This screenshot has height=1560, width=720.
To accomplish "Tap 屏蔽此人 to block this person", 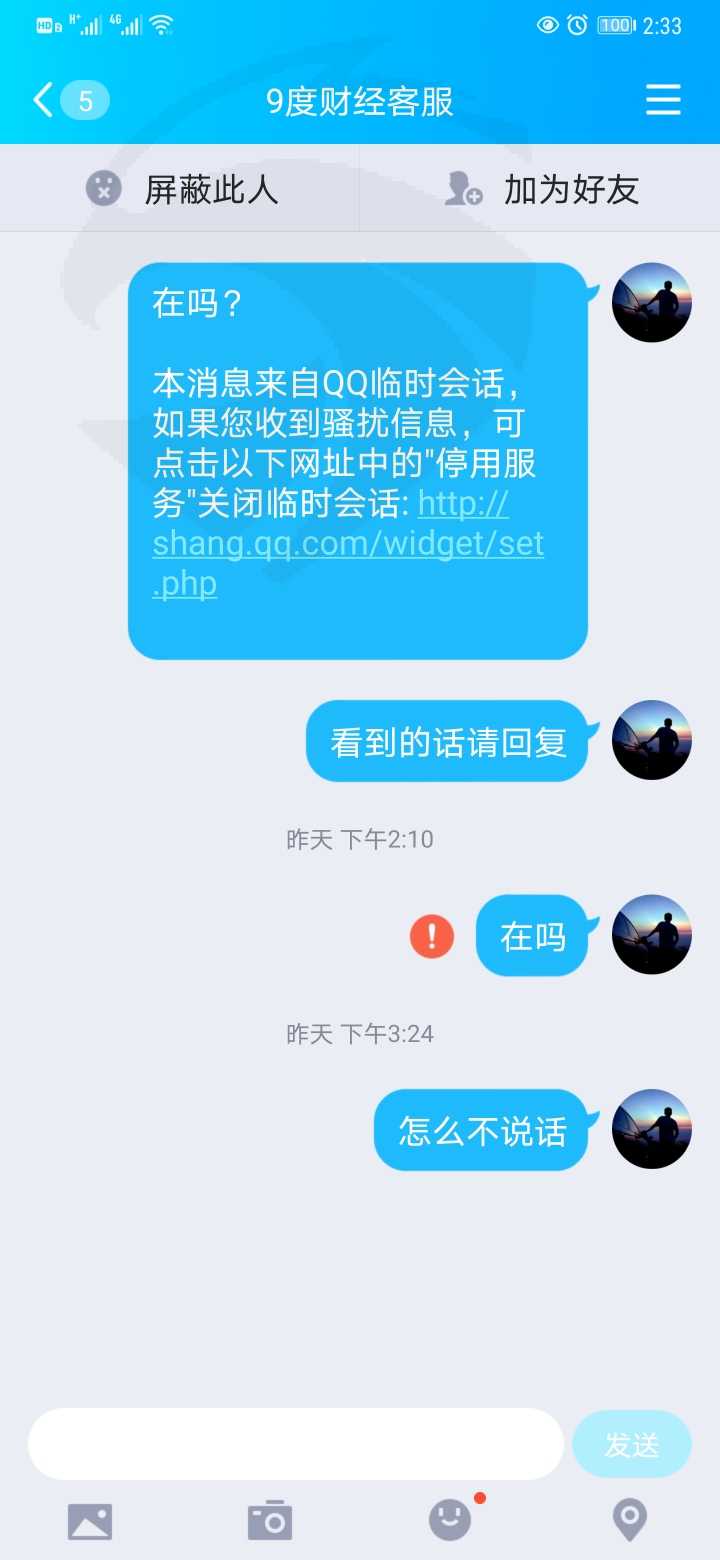I will pos(180,188).
